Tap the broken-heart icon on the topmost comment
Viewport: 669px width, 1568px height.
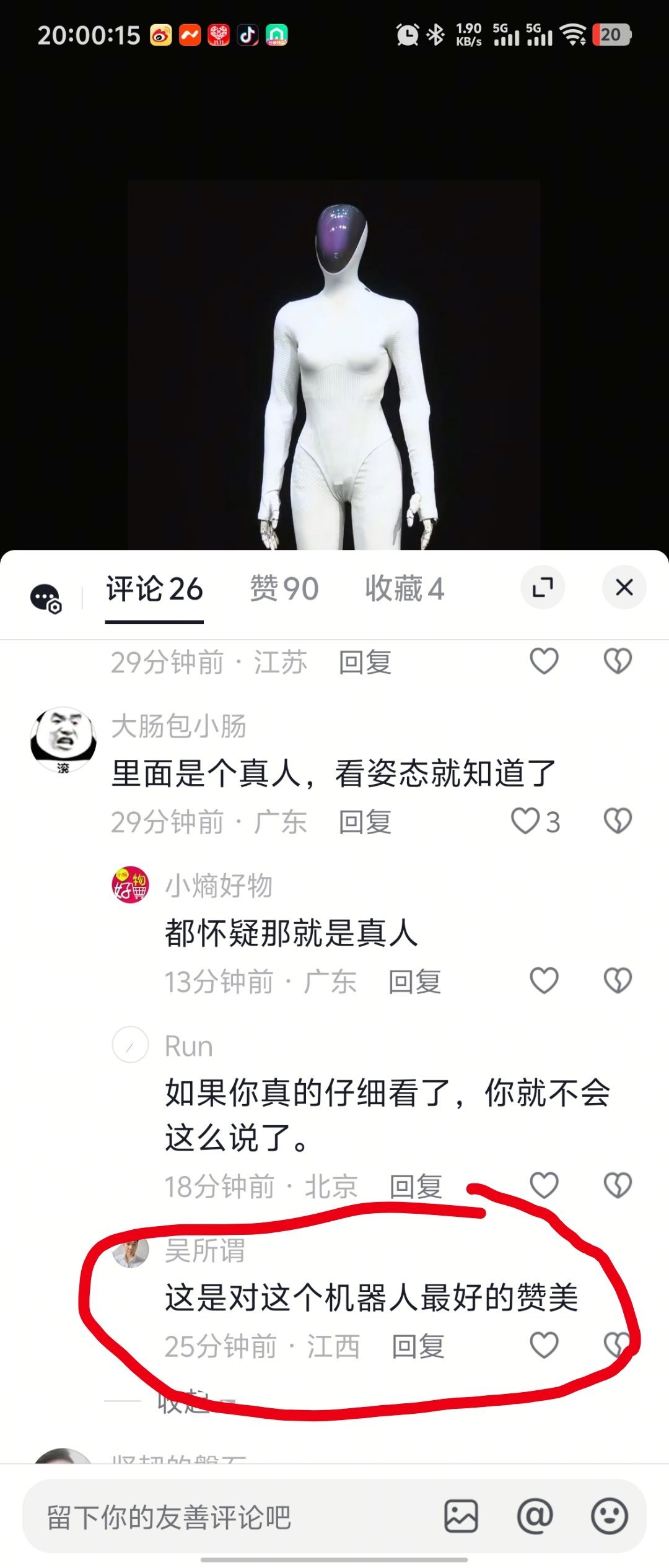tap(616, 662)
